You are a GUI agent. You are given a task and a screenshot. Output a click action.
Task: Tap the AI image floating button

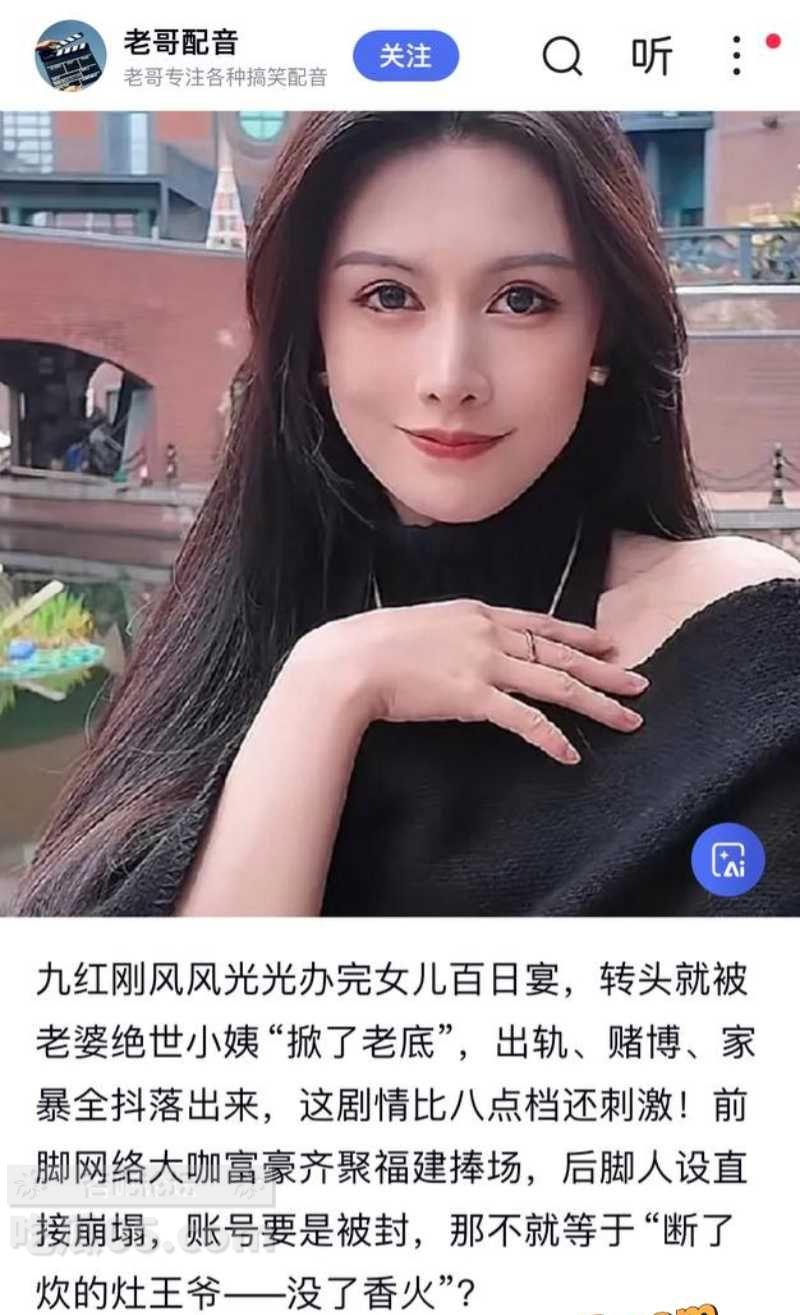point(727,859)
